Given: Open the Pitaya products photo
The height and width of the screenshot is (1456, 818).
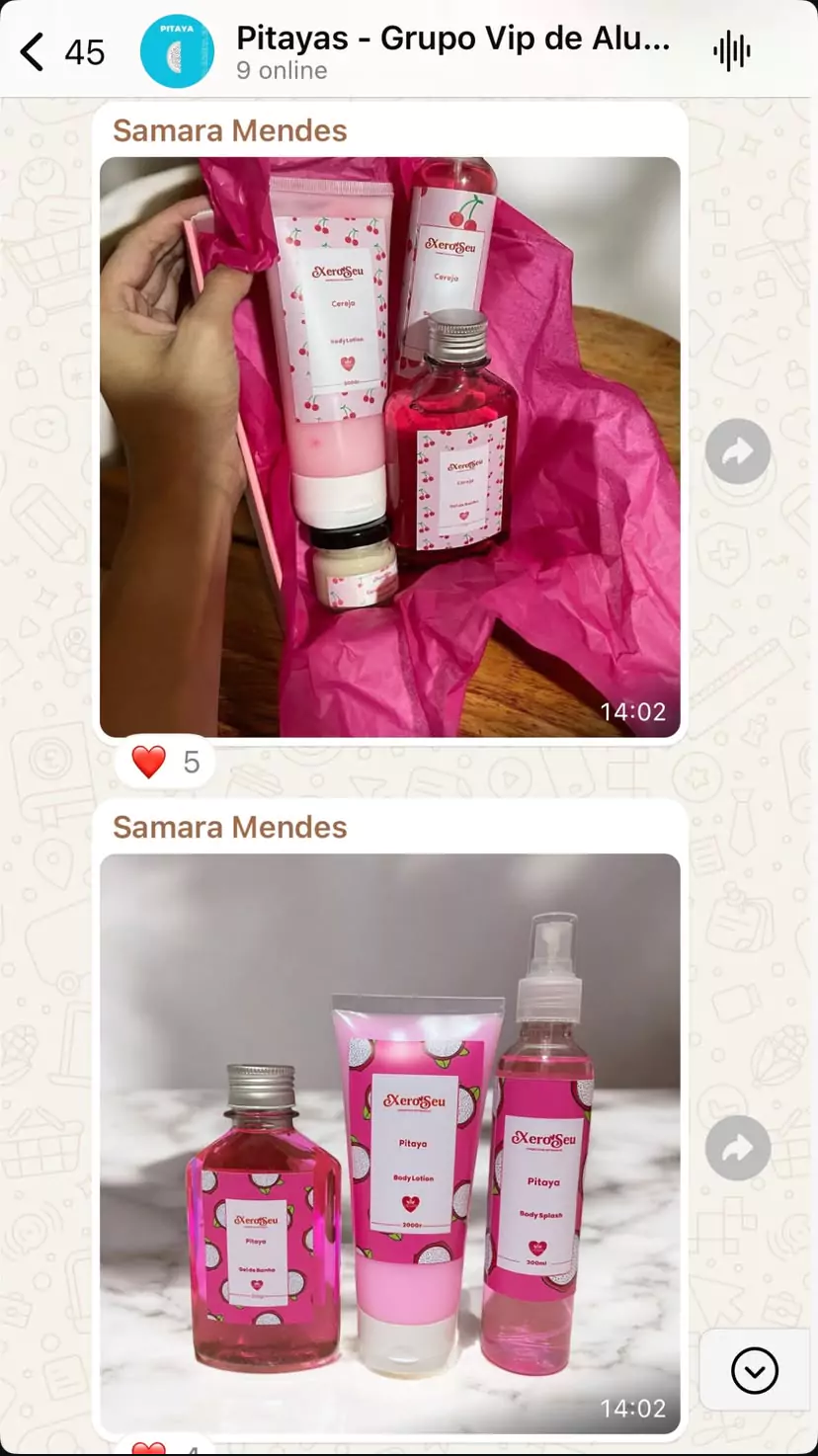Looking at the screenshot, I should 389,1143.
